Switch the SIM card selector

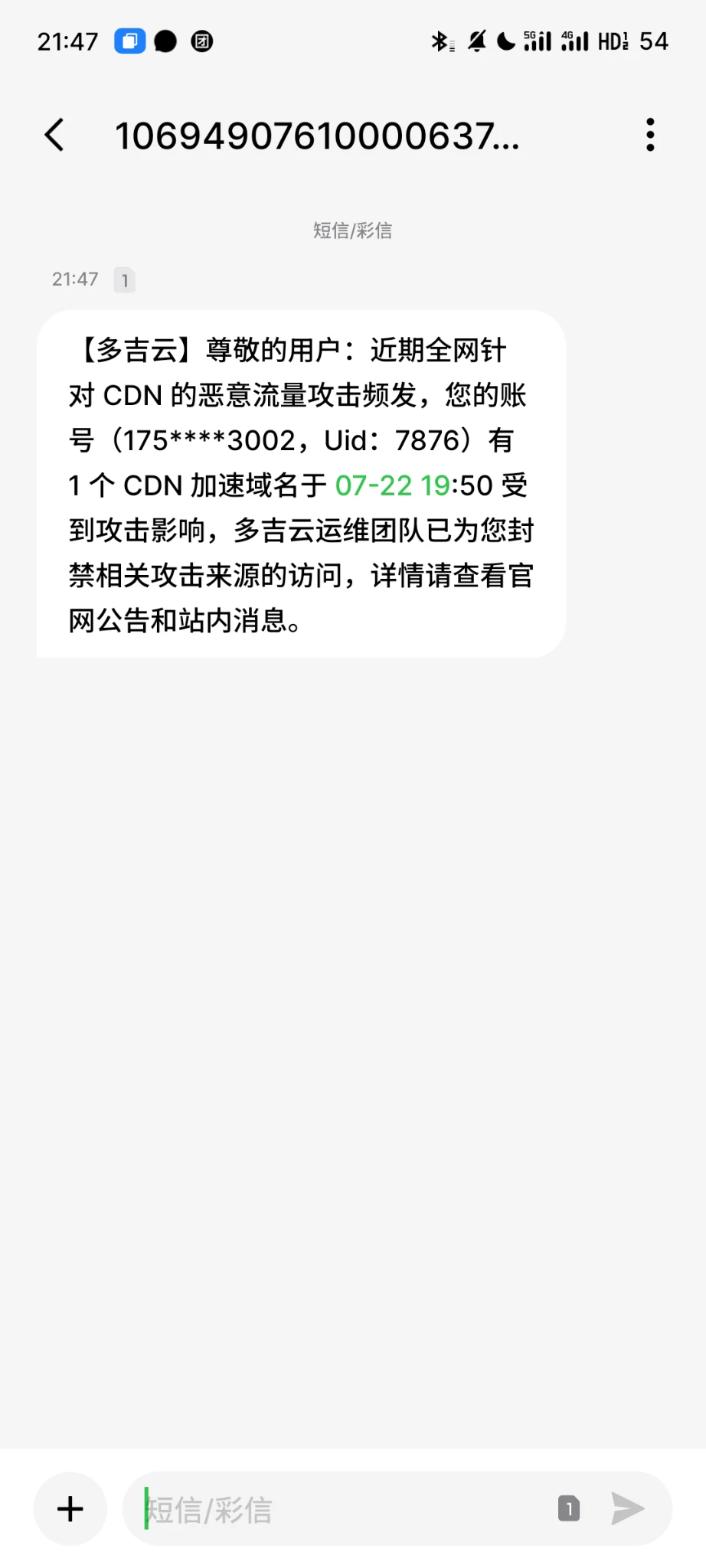tap(569, 1509)
